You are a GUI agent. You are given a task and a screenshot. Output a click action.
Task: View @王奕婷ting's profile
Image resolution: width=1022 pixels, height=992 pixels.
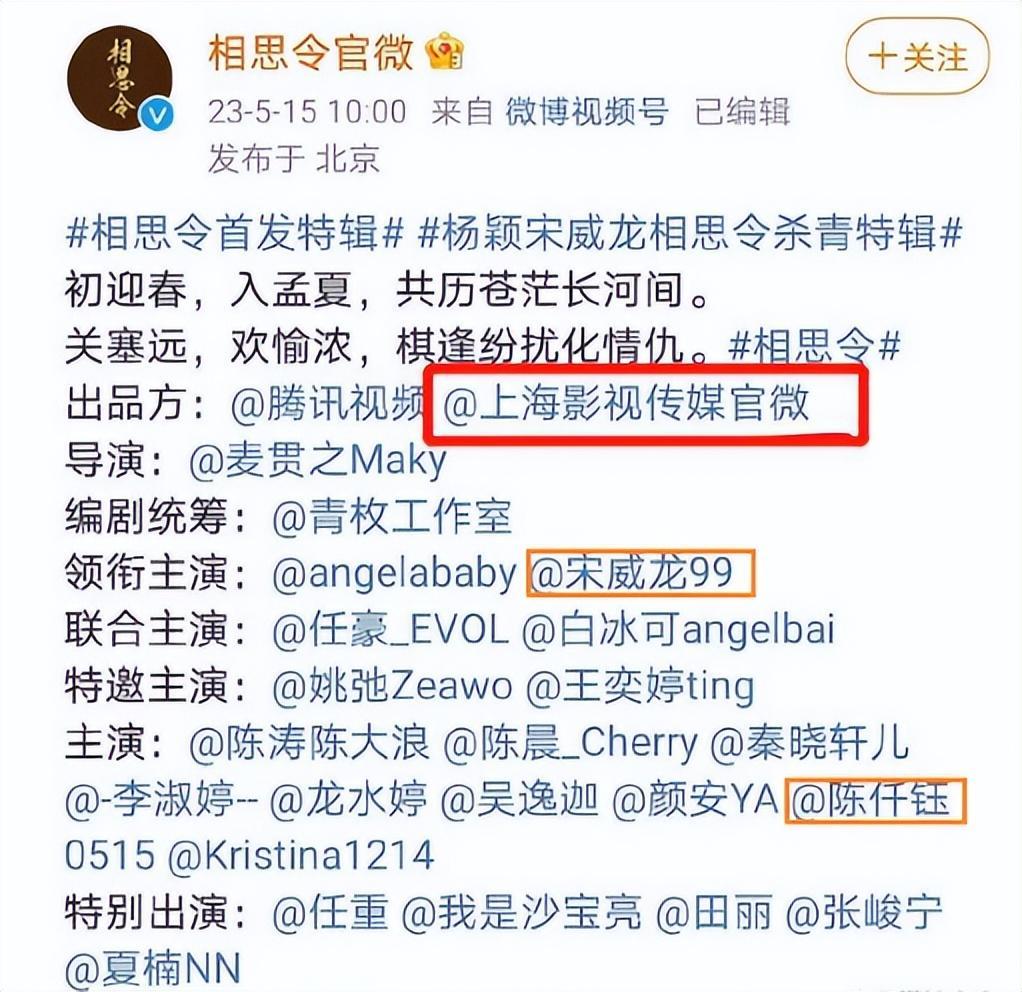[x=641, y=687]
